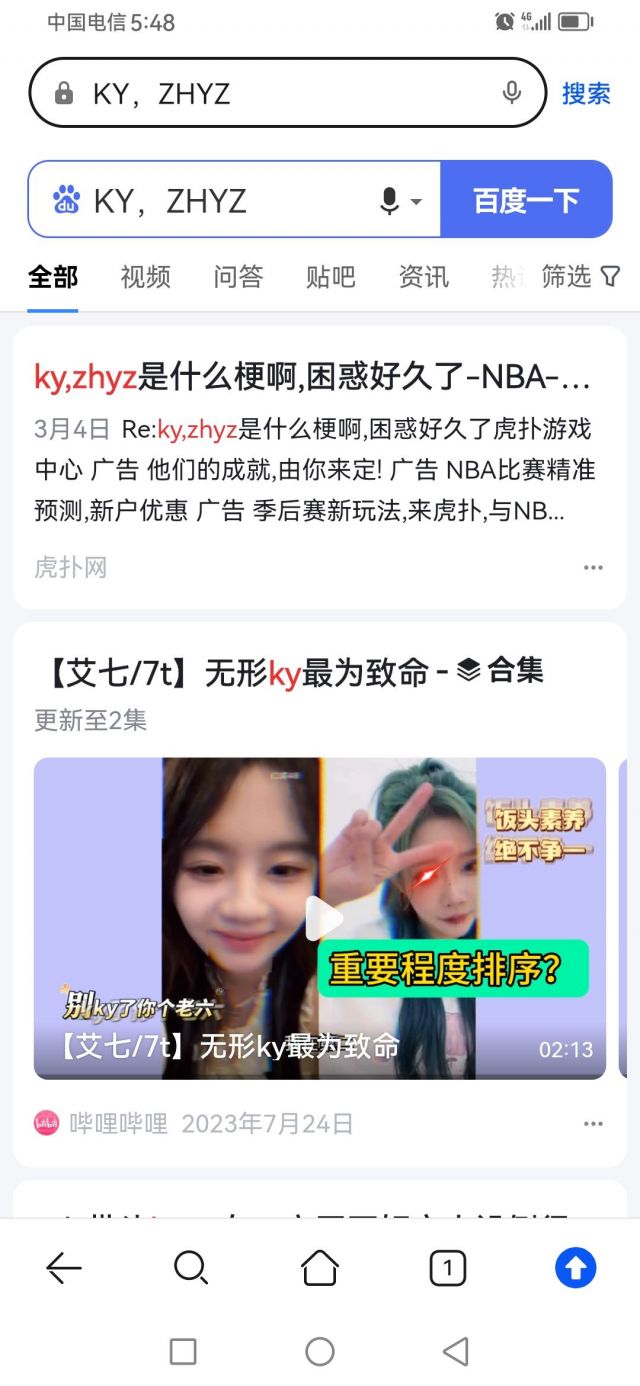
Task: Open more options for the 虎扑网 result
Action: click(x=593, y=567)
